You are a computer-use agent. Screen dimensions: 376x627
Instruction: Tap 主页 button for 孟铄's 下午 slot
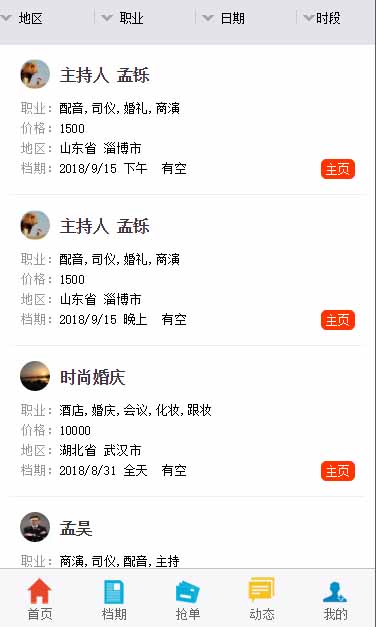pyautogui.click(x=338, y=169)
